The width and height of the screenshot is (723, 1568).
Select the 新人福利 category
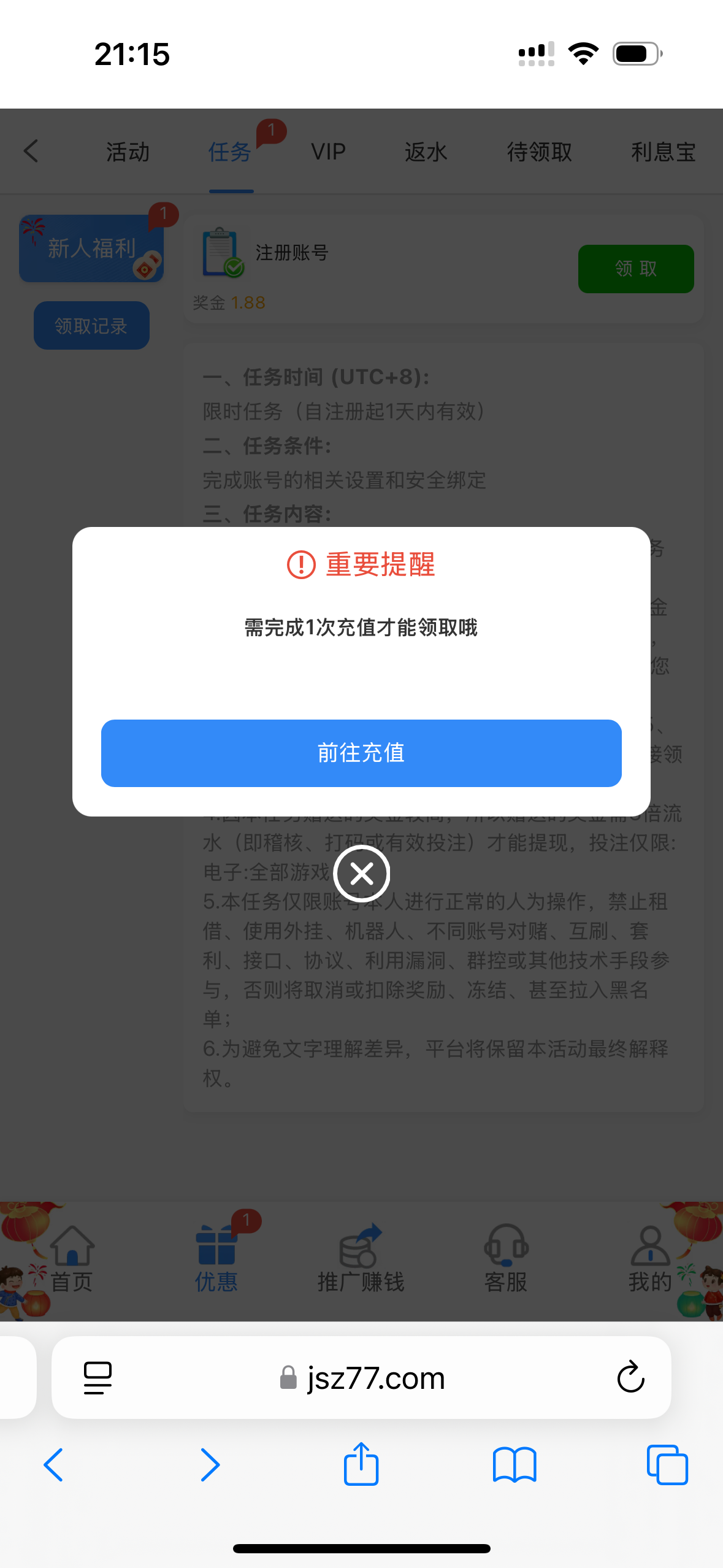coord(91,248)
